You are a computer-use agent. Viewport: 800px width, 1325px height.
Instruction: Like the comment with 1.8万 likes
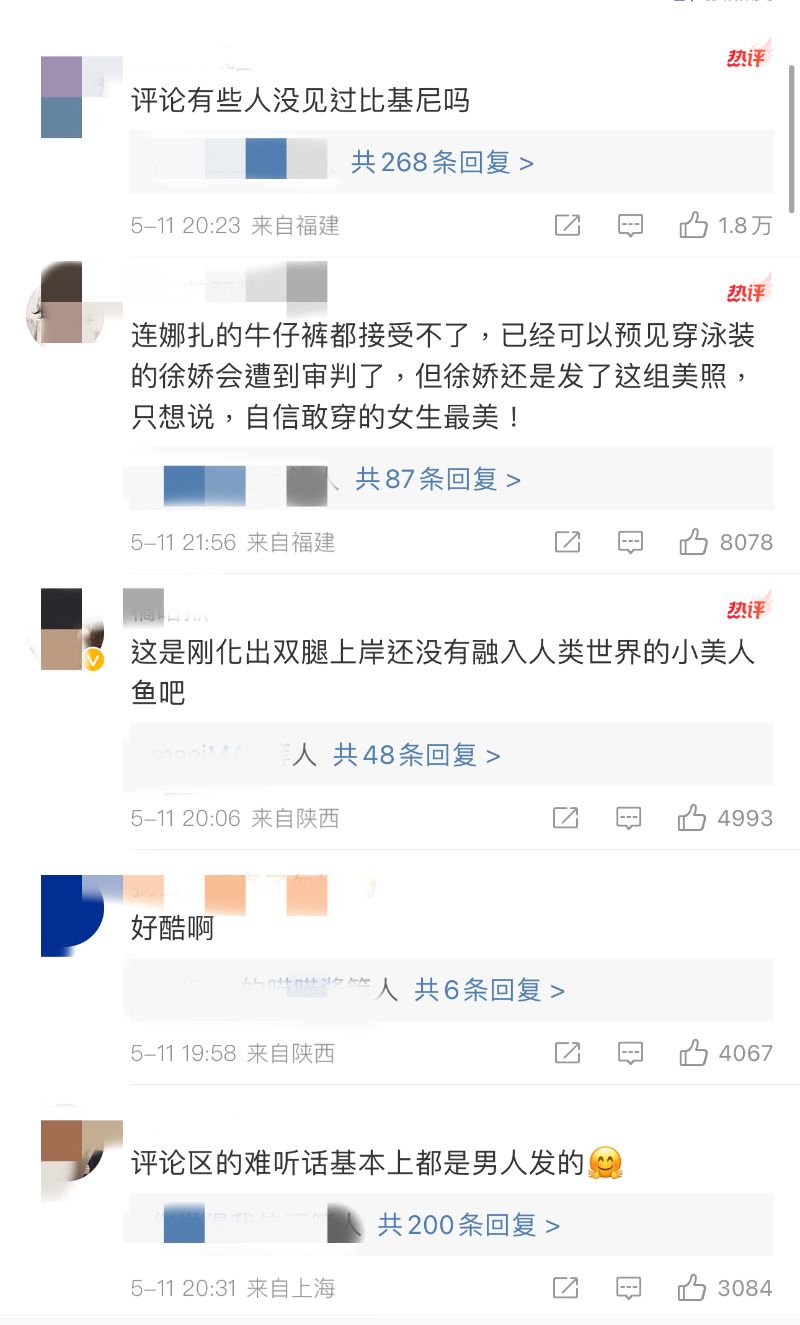(694, 226)
